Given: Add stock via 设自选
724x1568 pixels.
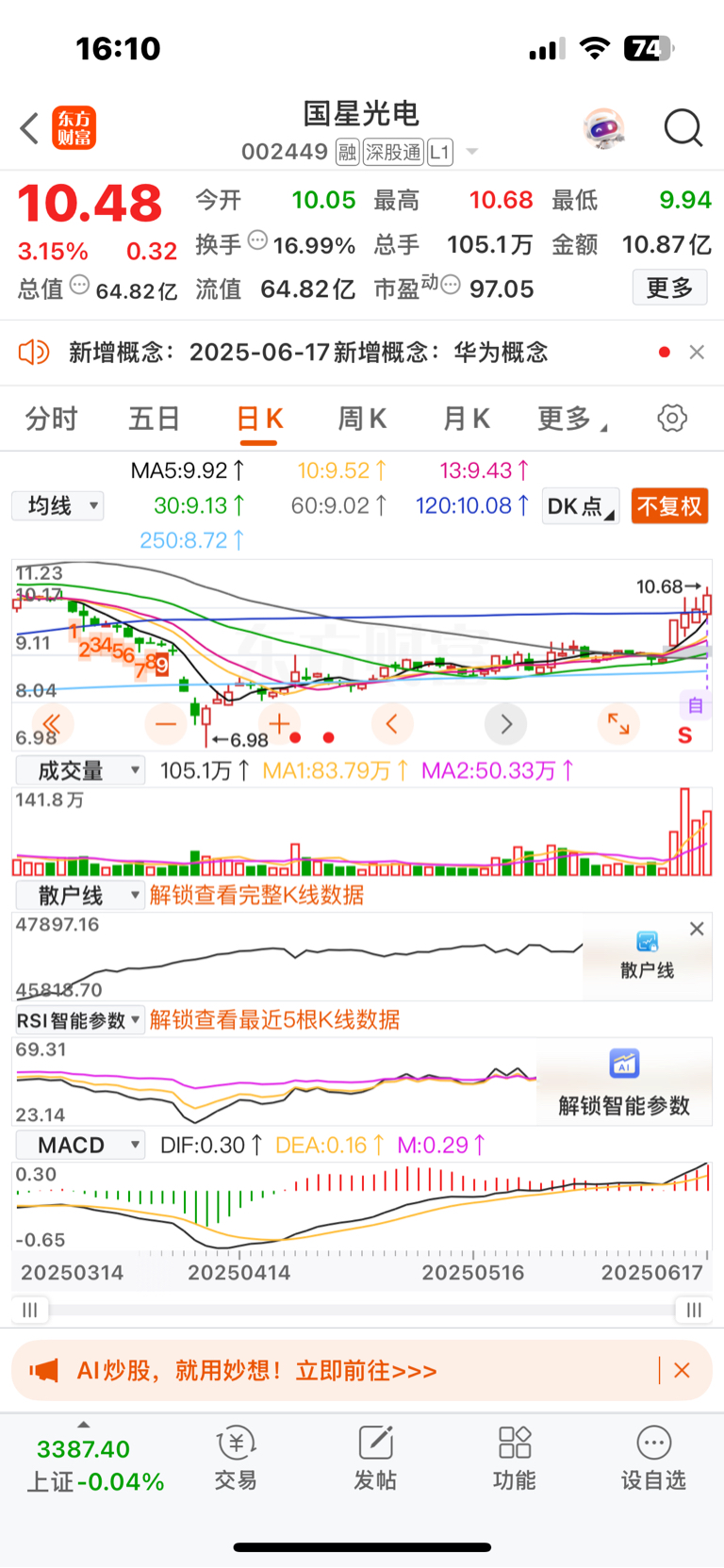Looking at the screenshot, I should pyautogui.click(x=653, y=1458).
